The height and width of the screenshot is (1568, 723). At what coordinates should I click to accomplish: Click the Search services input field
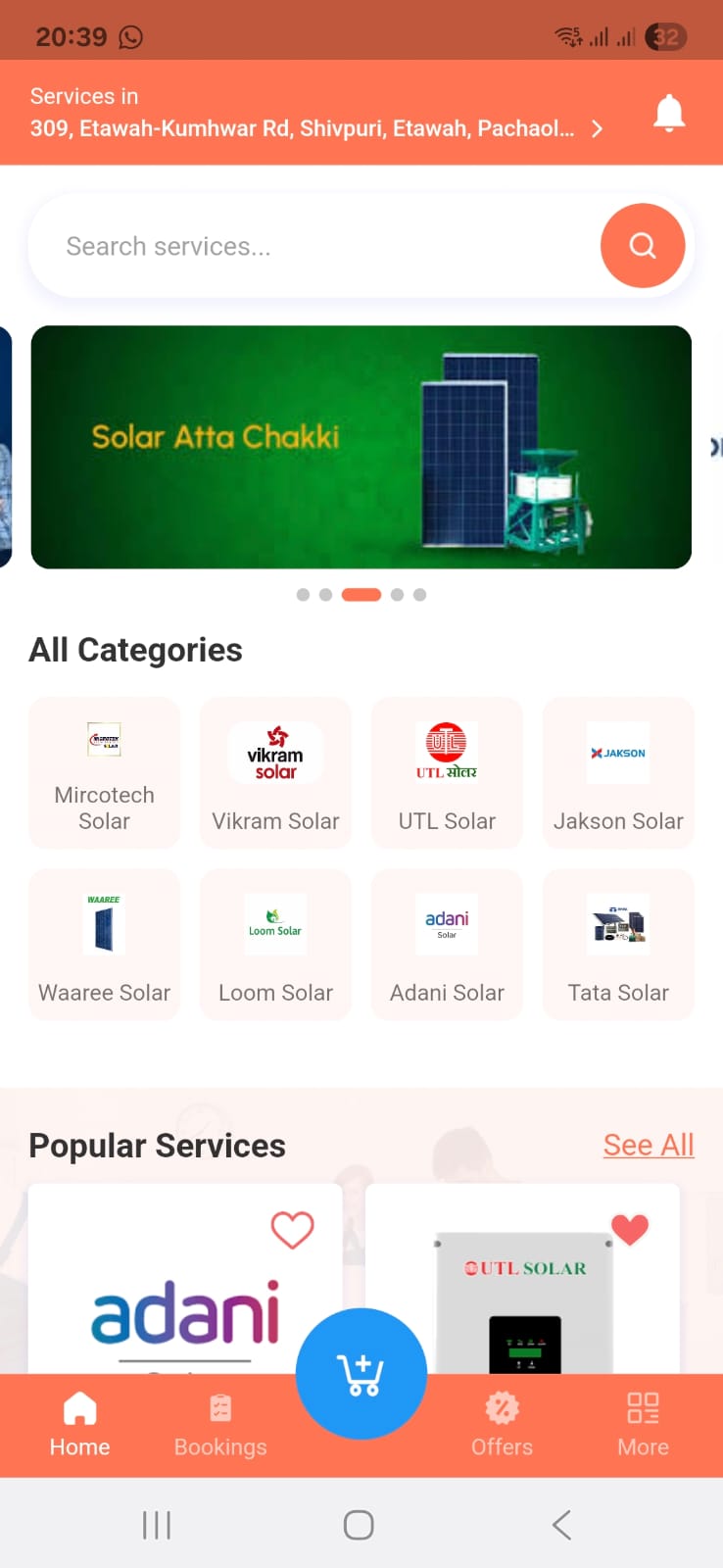[x=294, y=246]
